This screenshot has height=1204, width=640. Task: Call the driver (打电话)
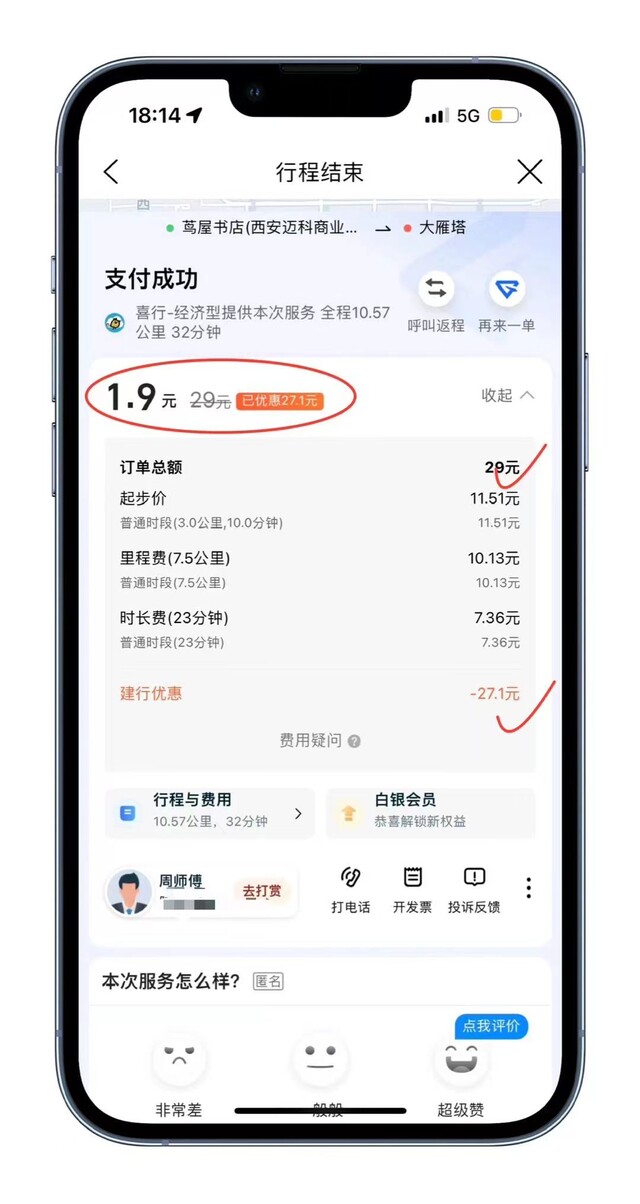tap(350, 889)
